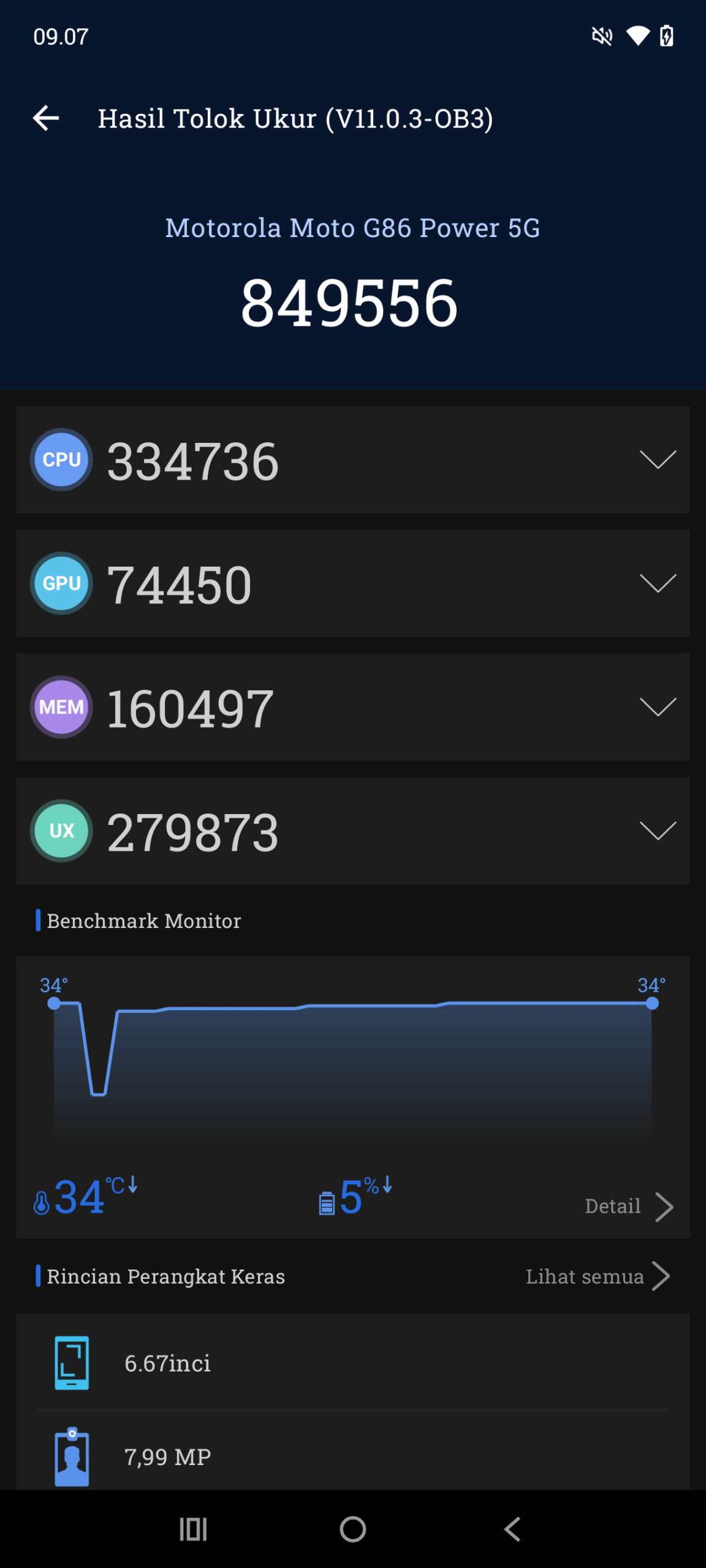Tap Lihat semua for hardware details
This screenshot has height=1568, width=706.
(x=597, y=1276)
